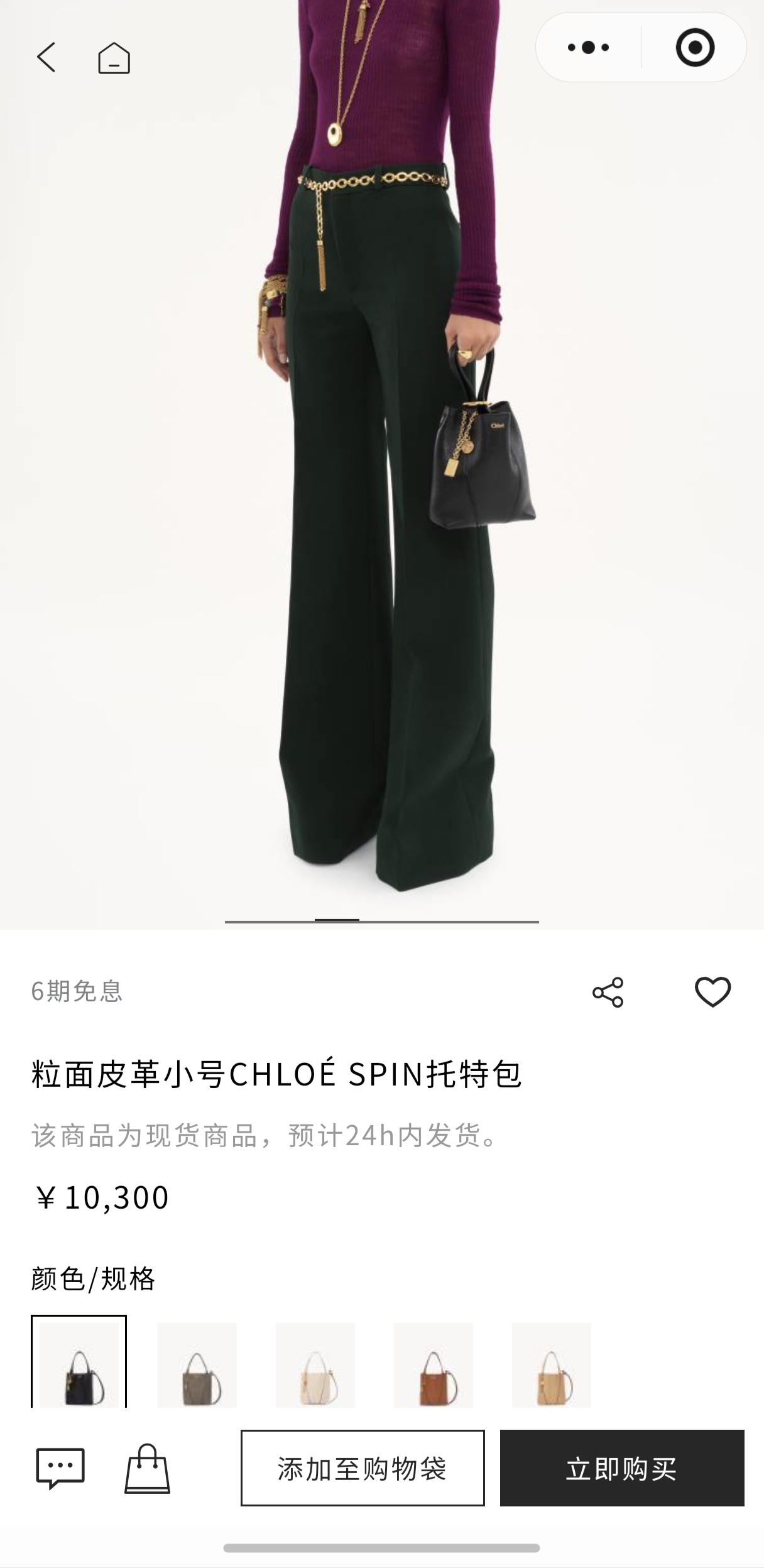Select the black bag color option
764x1568 pixels.
point(79,1364)
